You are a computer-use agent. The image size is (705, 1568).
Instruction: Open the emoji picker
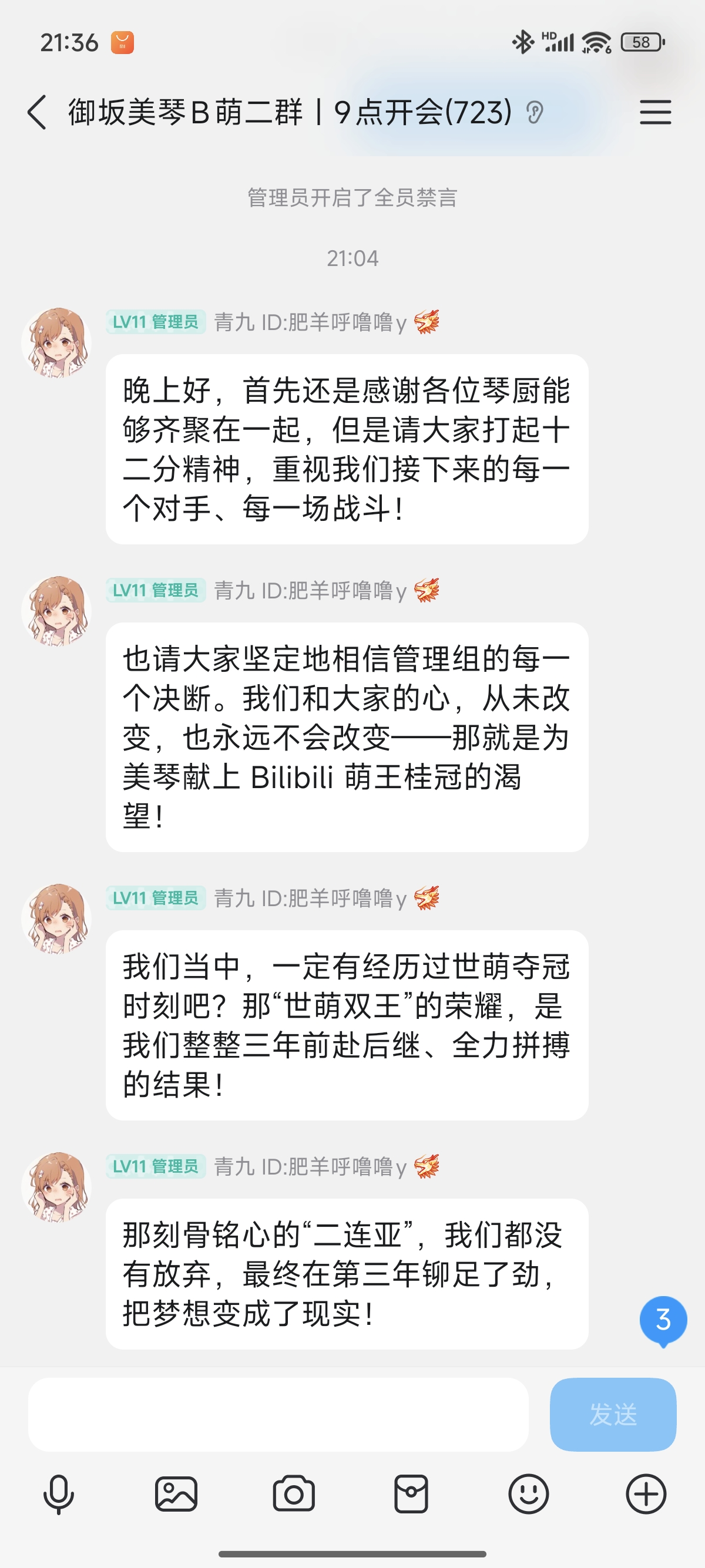point(528,1494)
